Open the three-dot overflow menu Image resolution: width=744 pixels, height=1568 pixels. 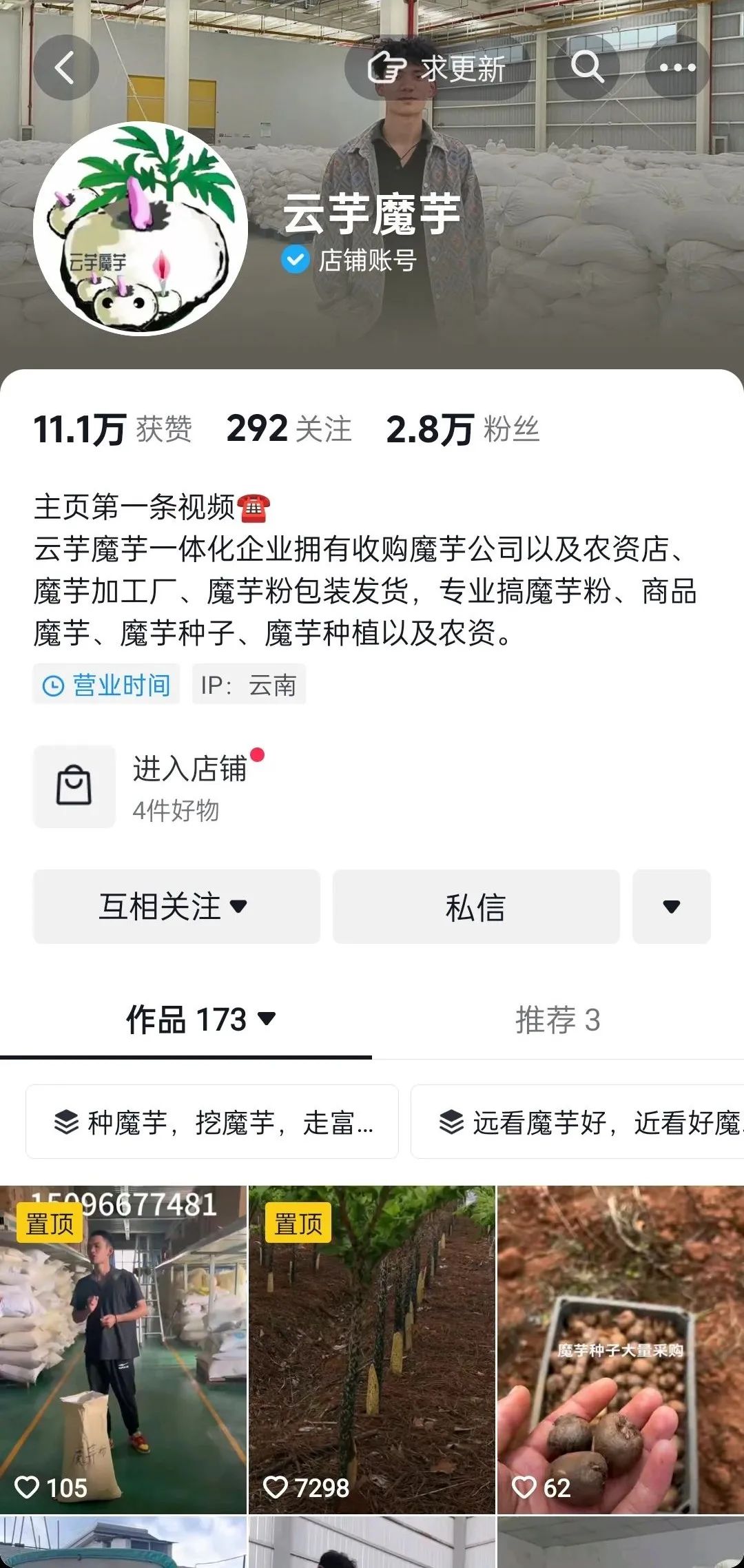click(677, 68)
